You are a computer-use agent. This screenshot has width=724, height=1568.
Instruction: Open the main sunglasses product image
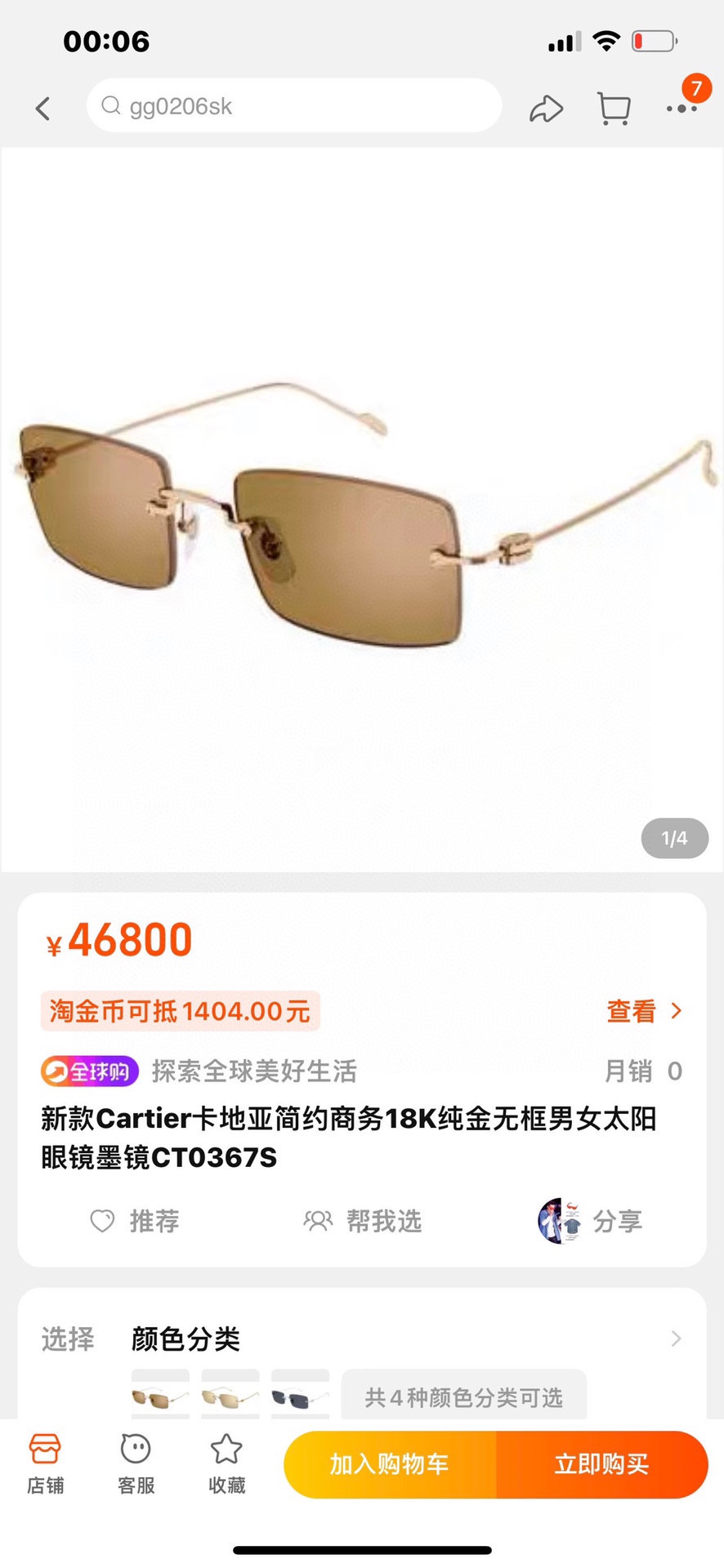(x=362, y=510)
